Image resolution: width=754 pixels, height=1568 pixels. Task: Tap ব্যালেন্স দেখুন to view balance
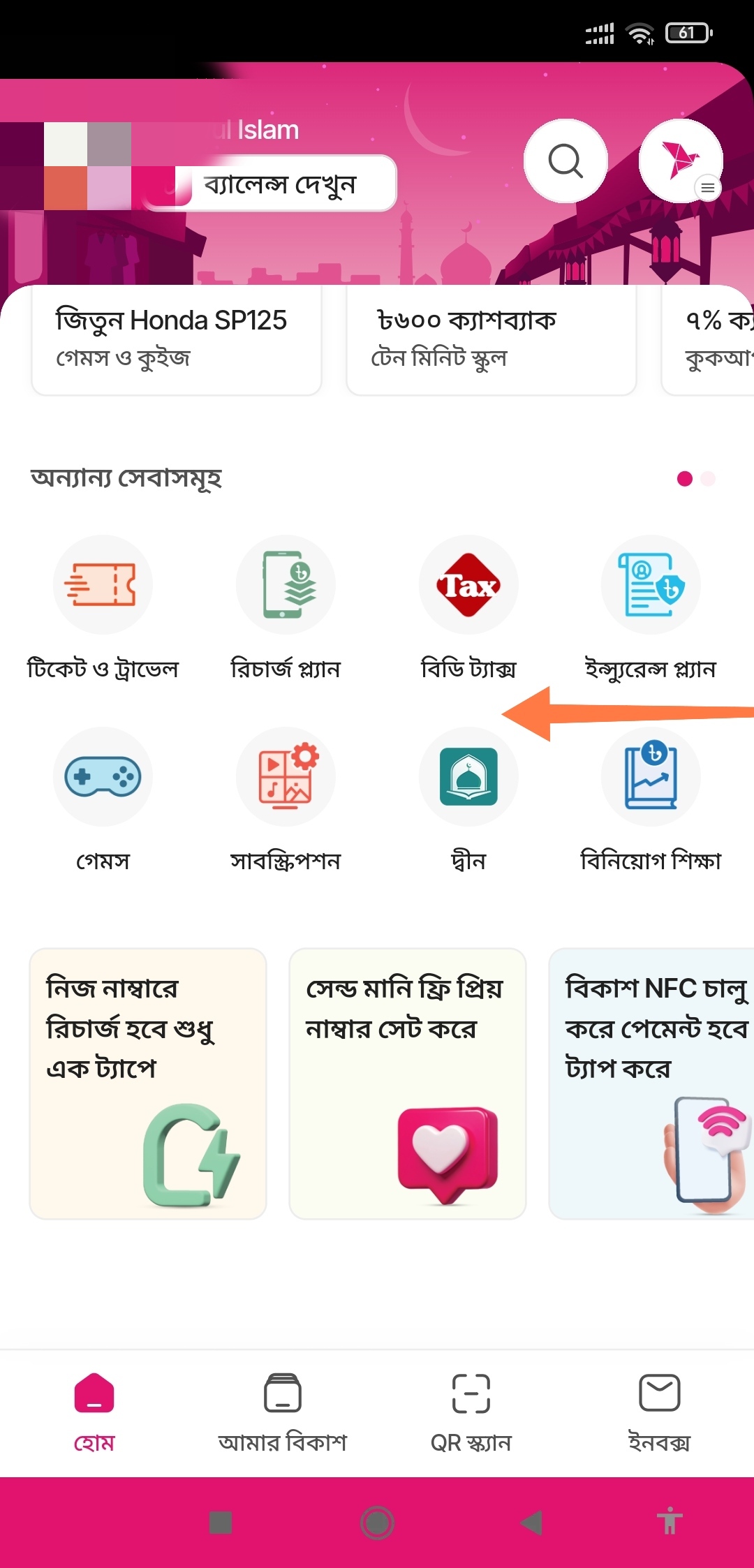[x=279, y=184]
